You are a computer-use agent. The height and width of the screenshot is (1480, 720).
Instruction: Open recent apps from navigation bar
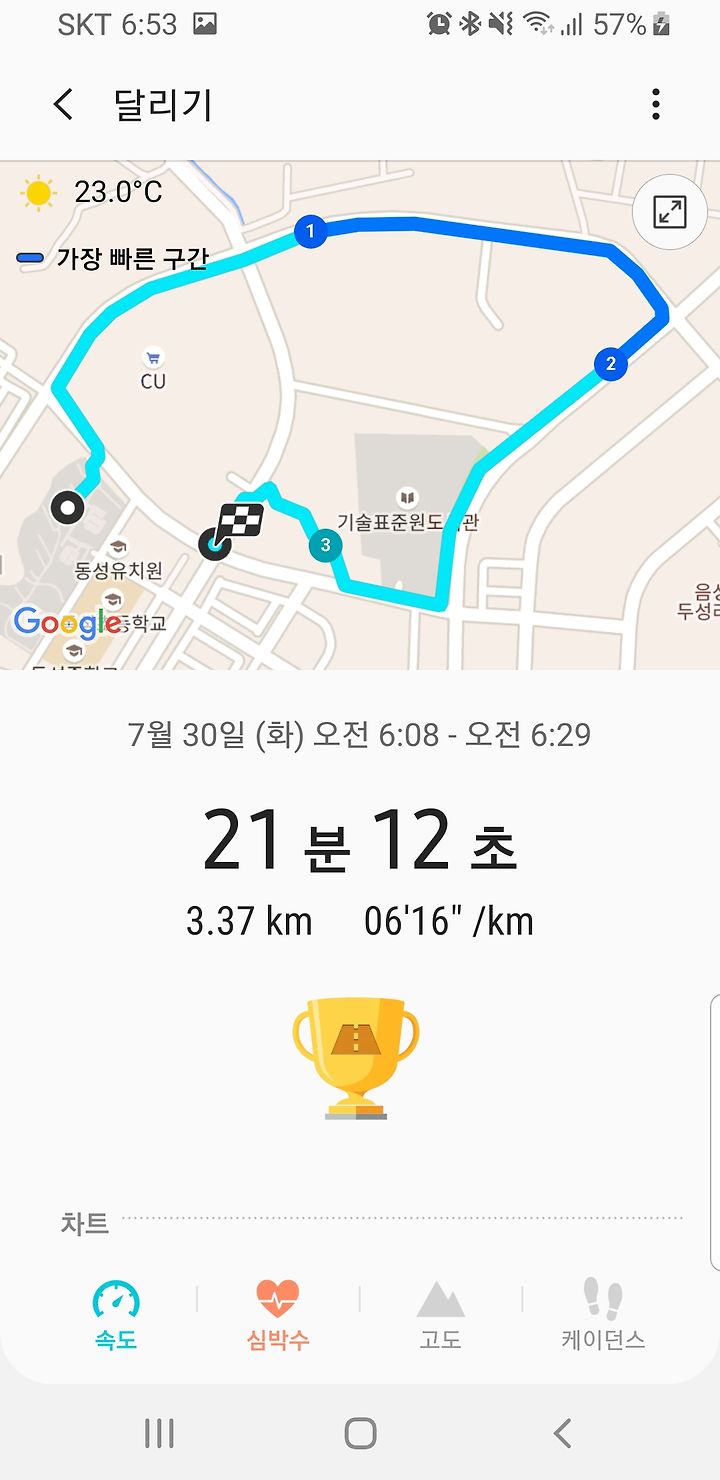tap(159, 1433)
